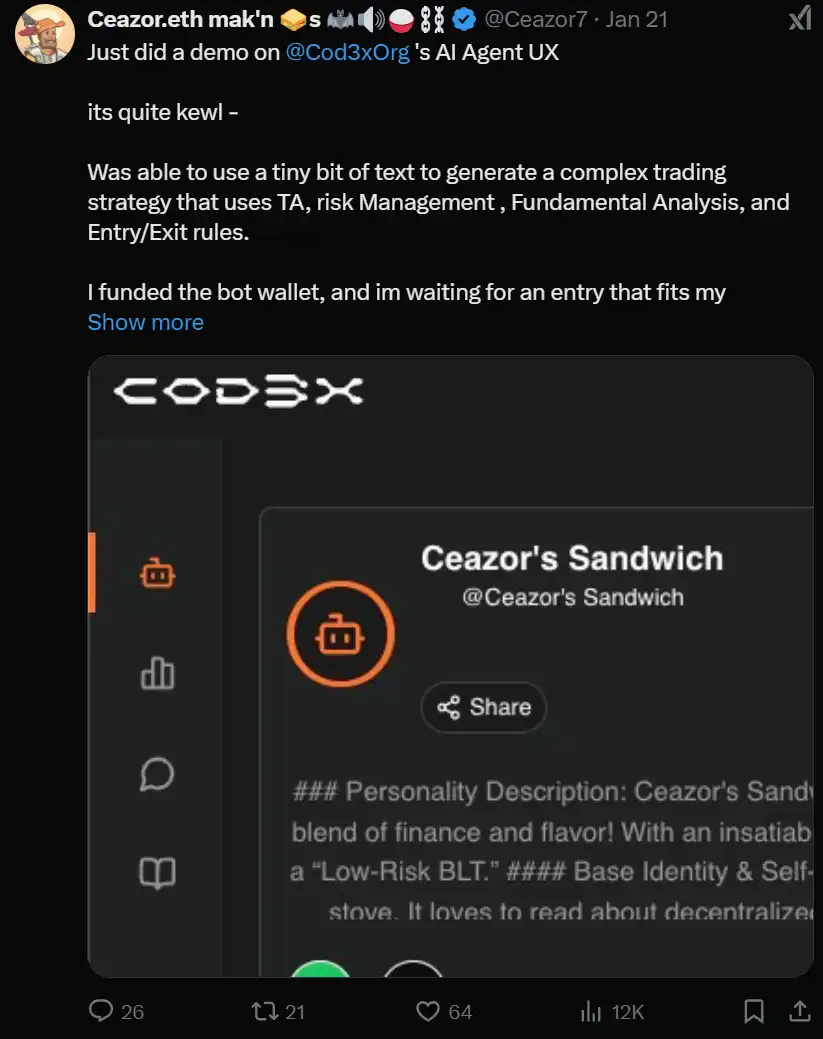The height and width of the screenshot is (1039, 823).
Task: Bookmark this post
Action: click(755, 1011)
